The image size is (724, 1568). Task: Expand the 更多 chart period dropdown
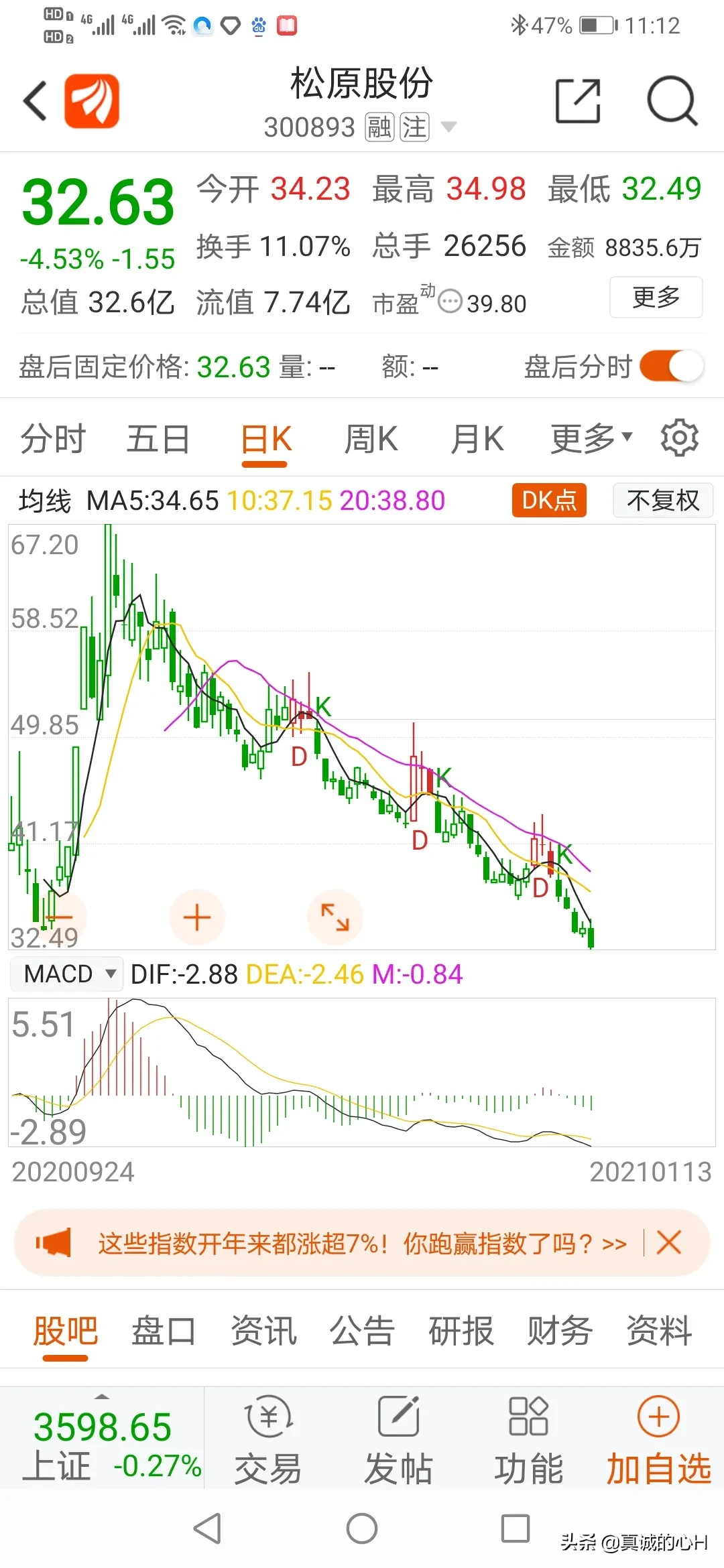[591, 440]
